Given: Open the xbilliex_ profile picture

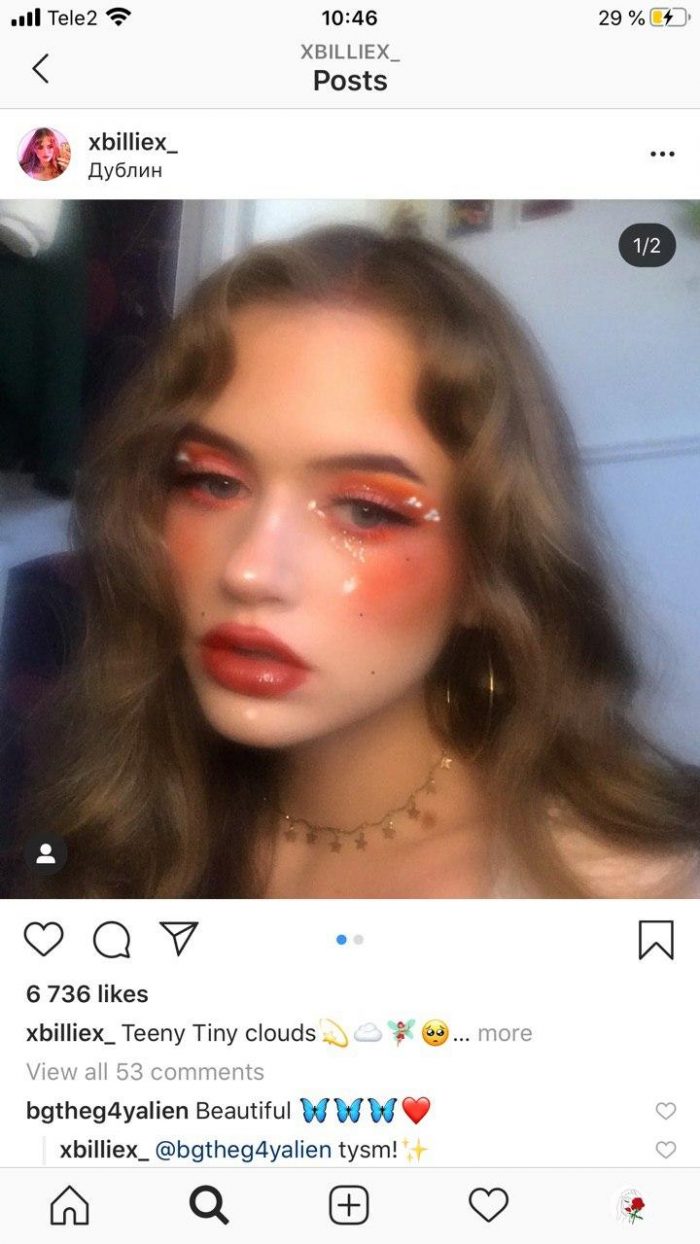Looking at the screenshot, I should coord(44,154).
